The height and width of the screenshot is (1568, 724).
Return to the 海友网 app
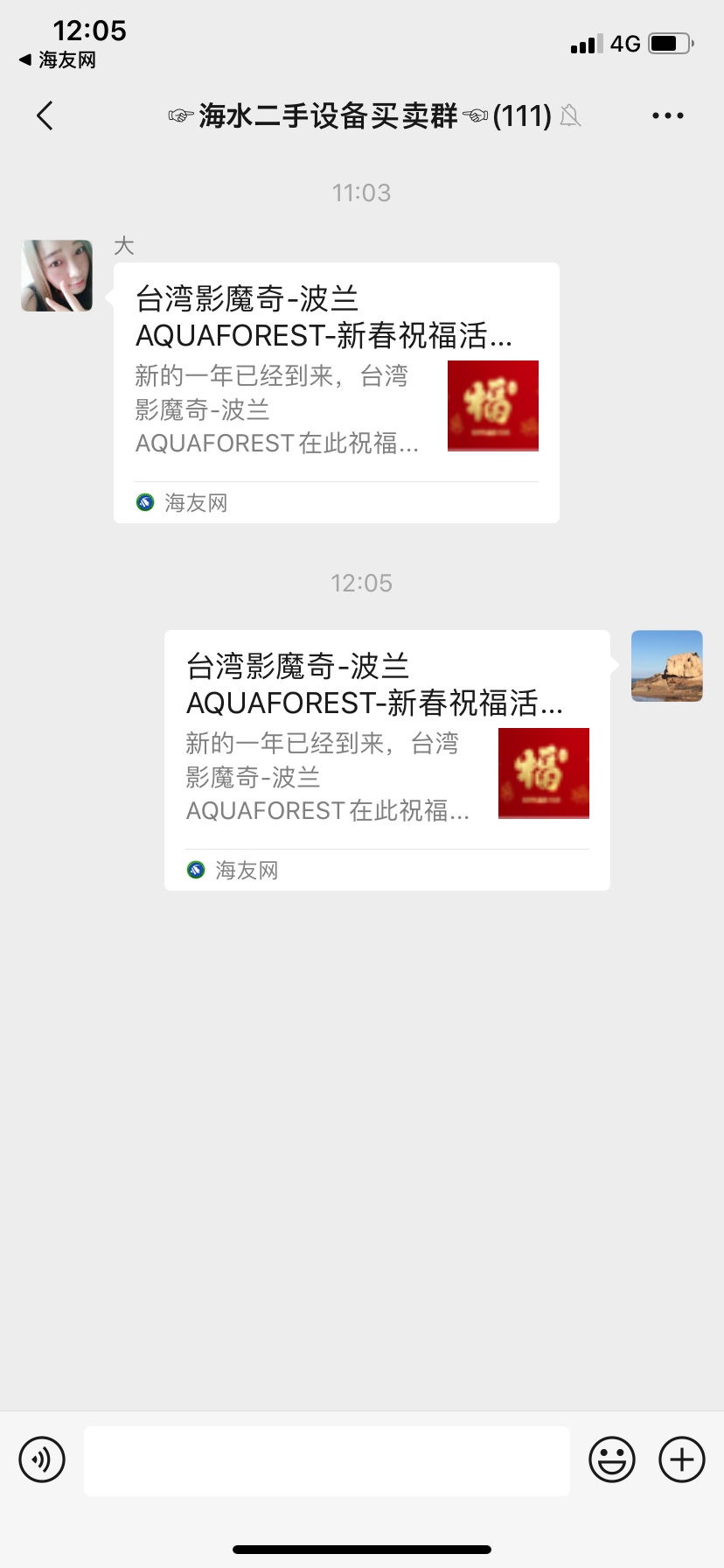[x=58, y=60]
